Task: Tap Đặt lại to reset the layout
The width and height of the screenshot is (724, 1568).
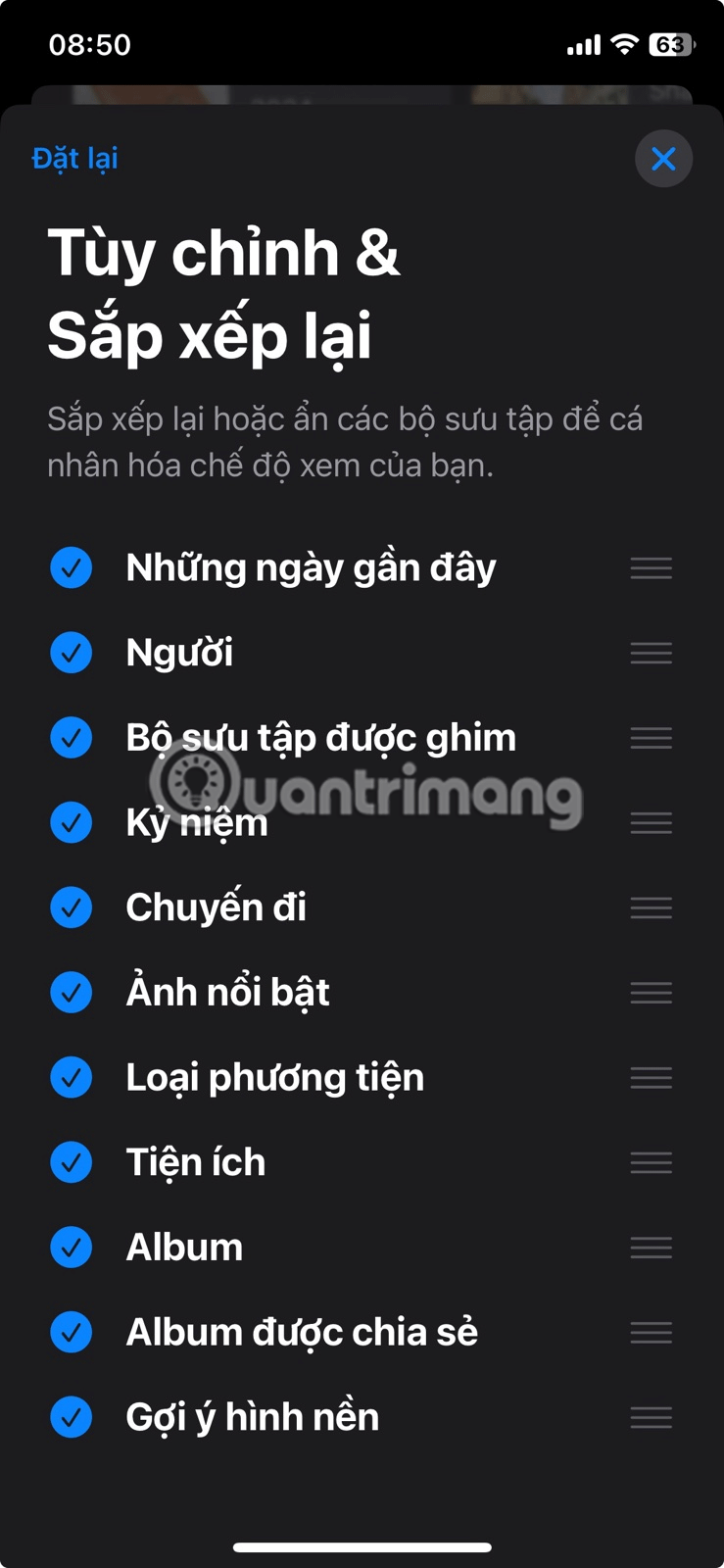Action: (x=75, y=159)
